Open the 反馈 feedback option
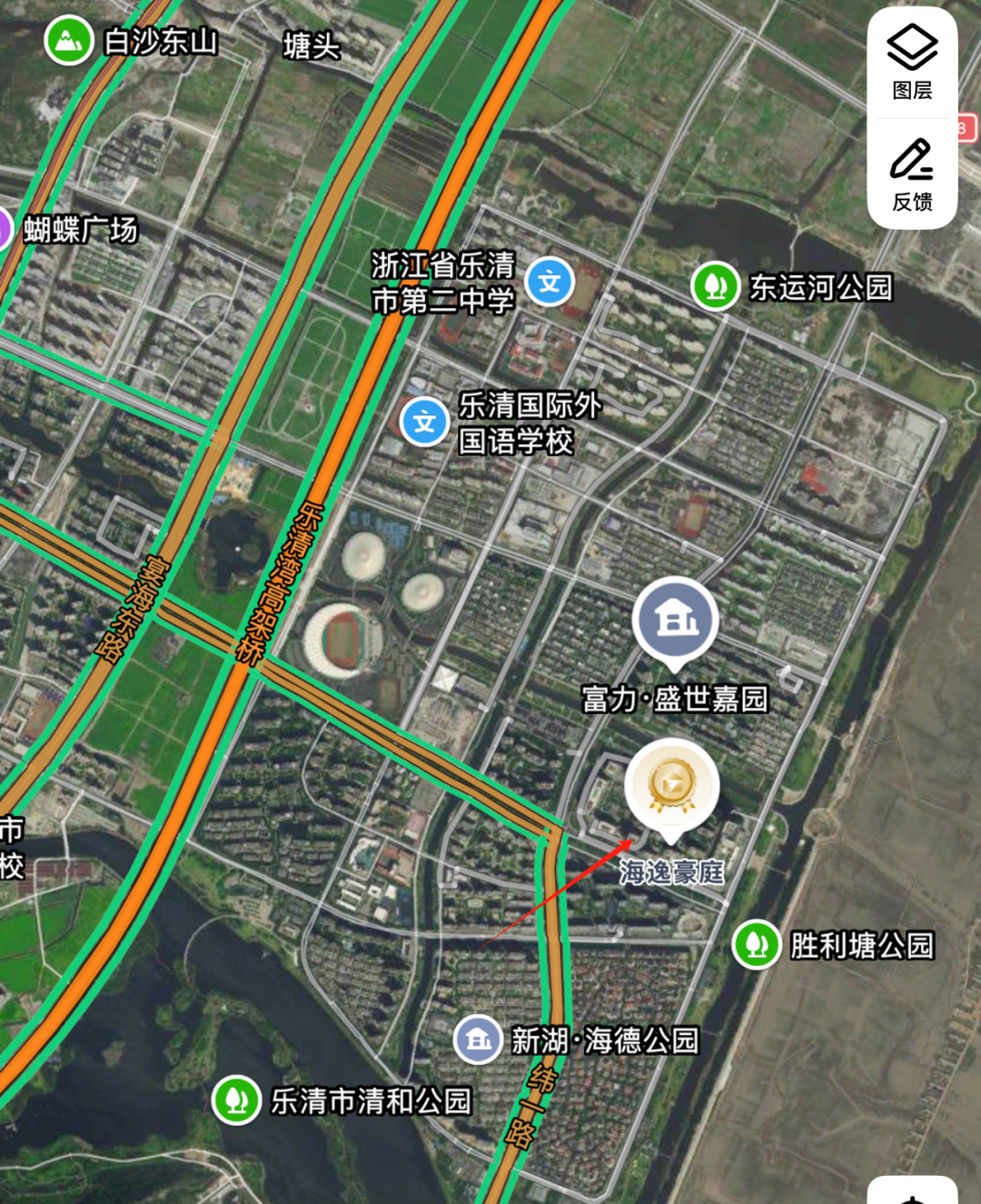Image resolution: width=981 pixels, height=1204 pixels. (912, 174)
